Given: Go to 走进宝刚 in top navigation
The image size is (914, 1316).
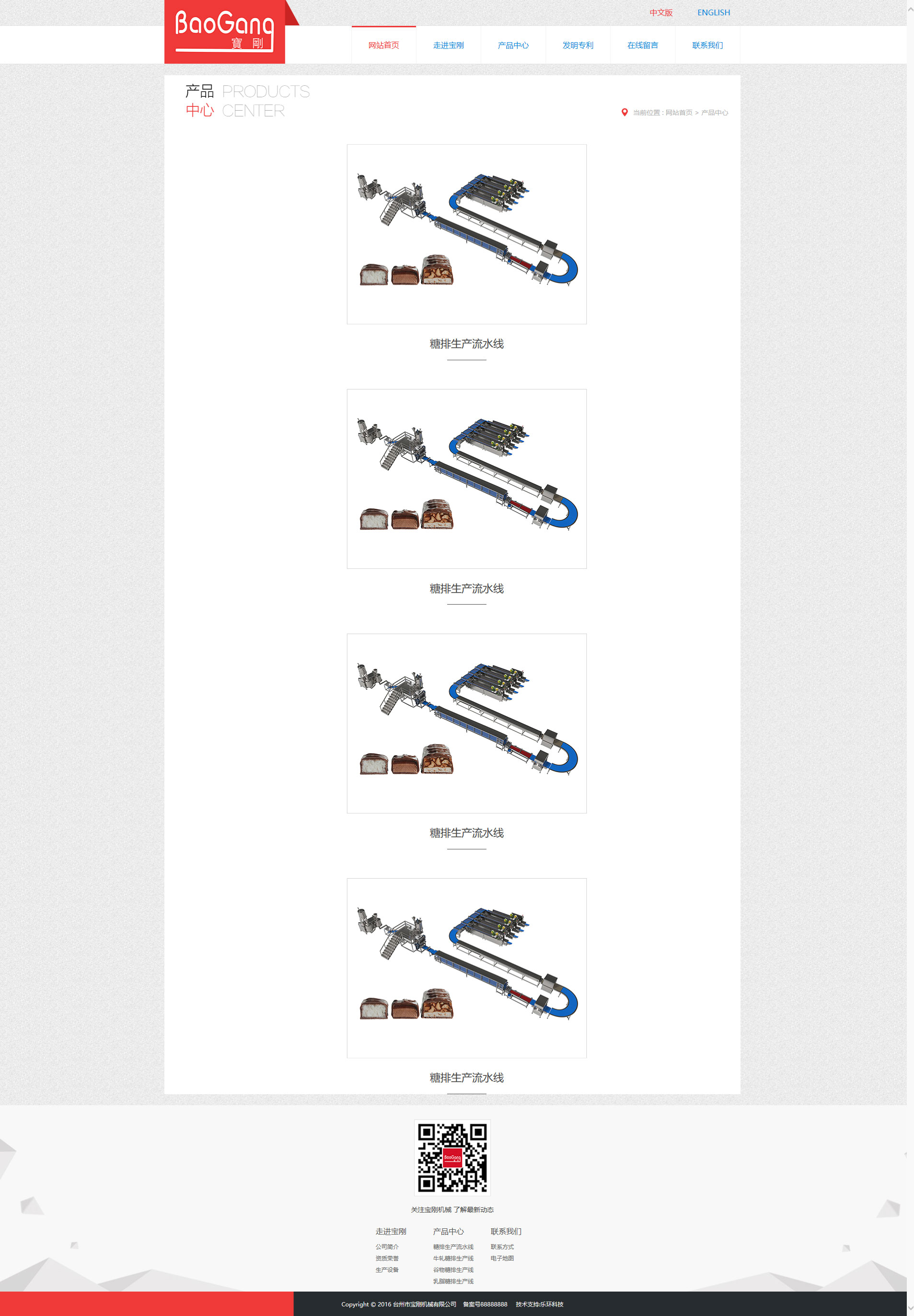Looking at the screenshot, I should (448, 45).
